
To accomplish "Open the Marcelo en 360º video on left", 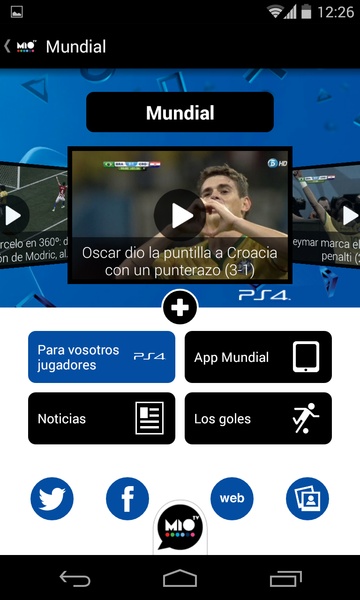I will pyautogui.click(x=34, y=215).
